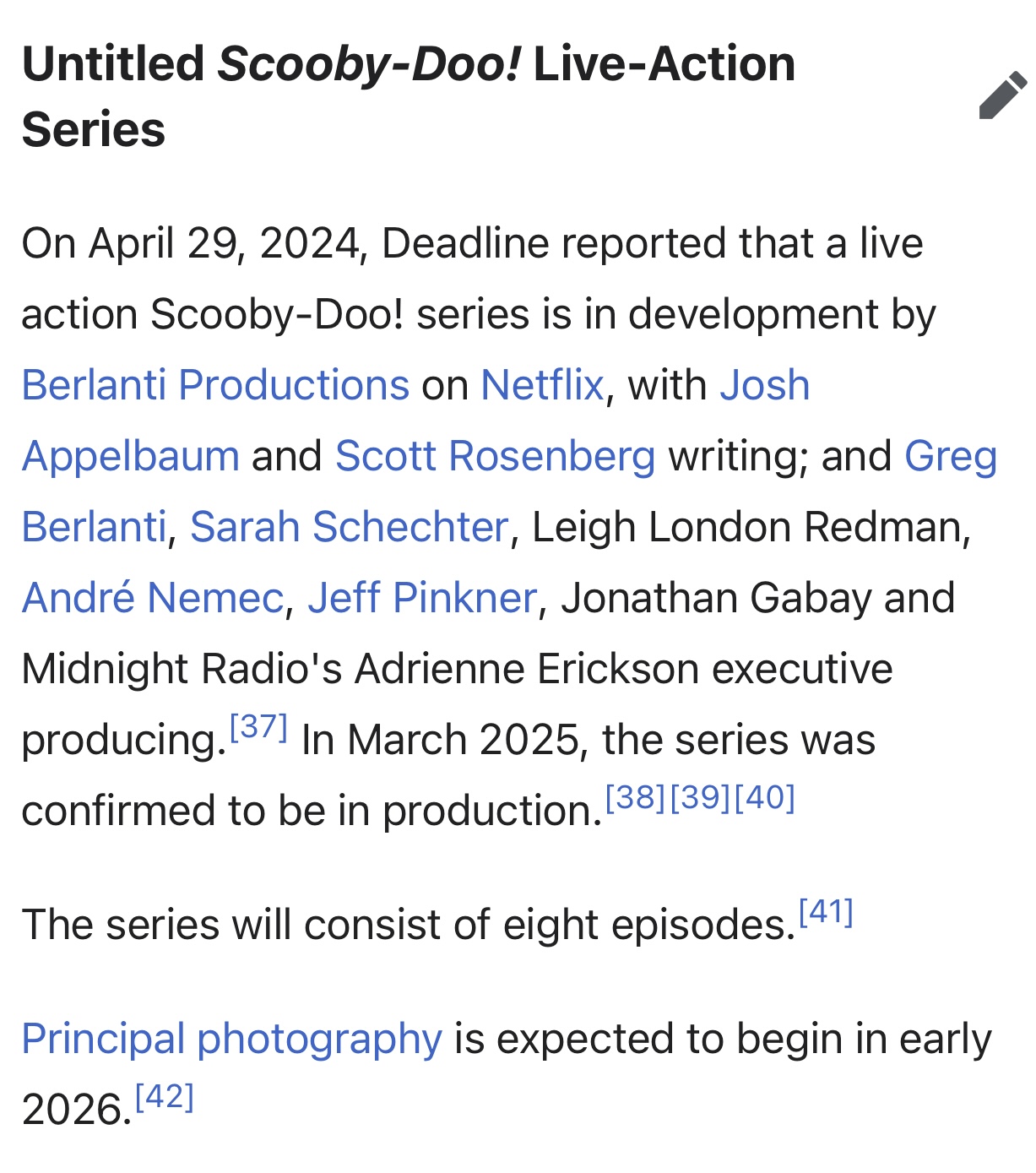Go to Sarah Schechter's article
1036x1173 pixels.
pos(350,528)
